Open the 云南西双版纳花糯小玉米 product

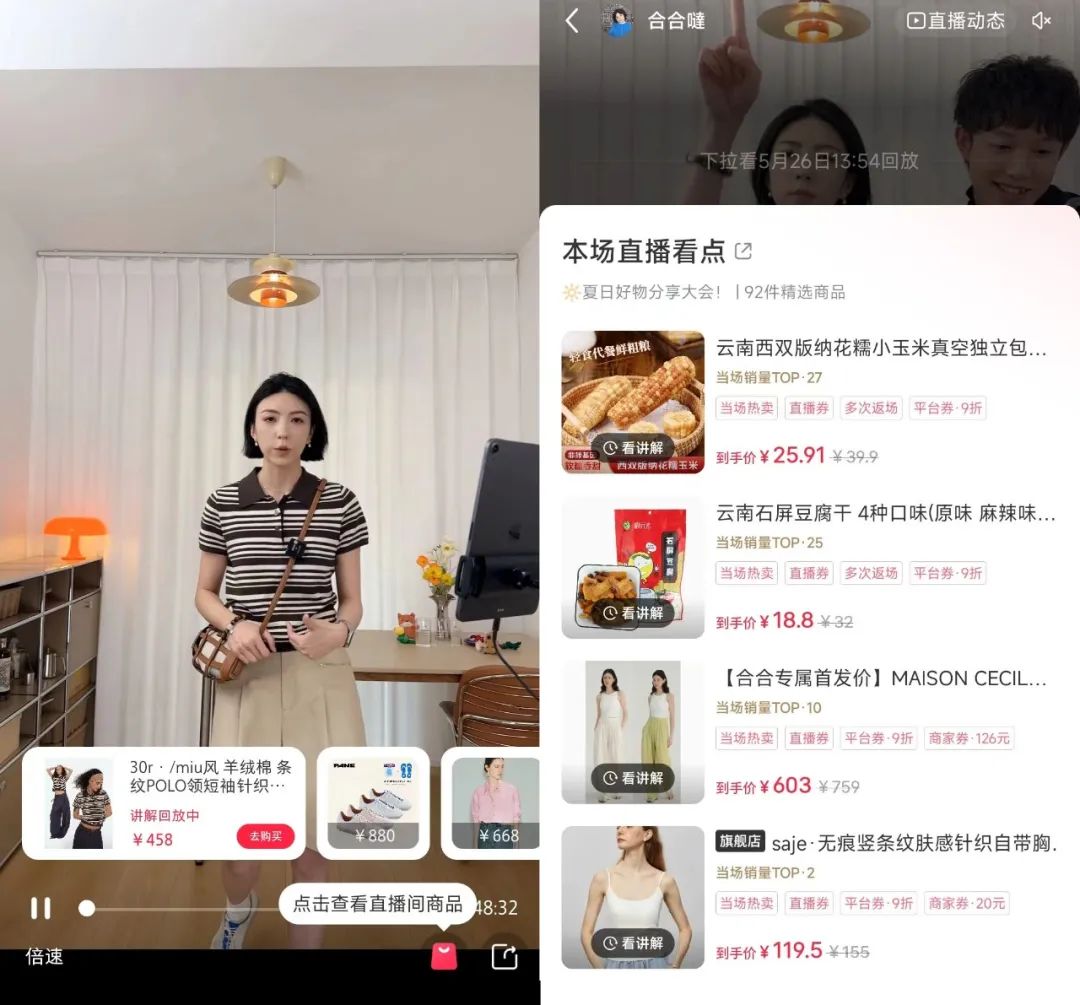(x=880, y=349)
